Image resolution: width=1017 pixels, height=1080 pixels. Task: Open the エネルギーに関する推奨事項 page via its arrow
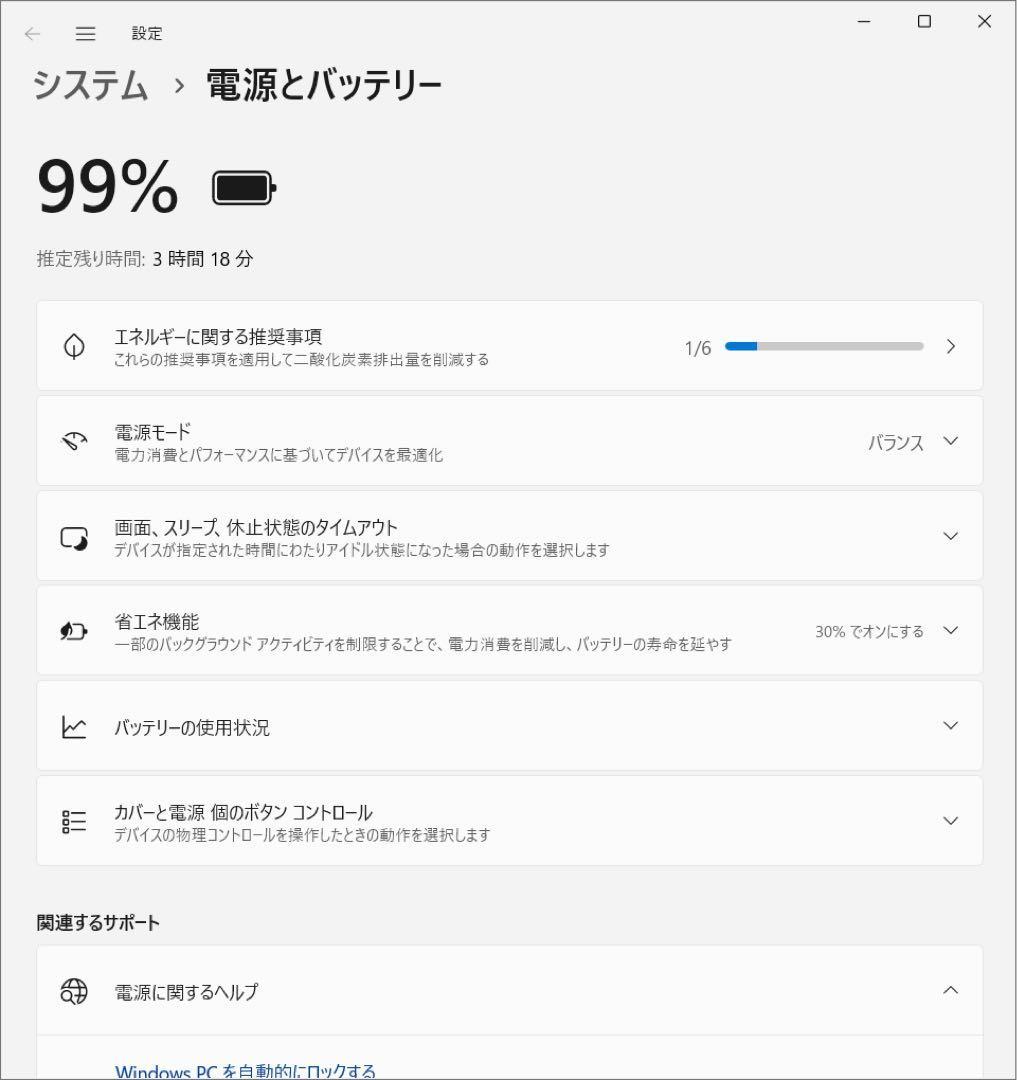pyautogui.click(x=950, y=345)
